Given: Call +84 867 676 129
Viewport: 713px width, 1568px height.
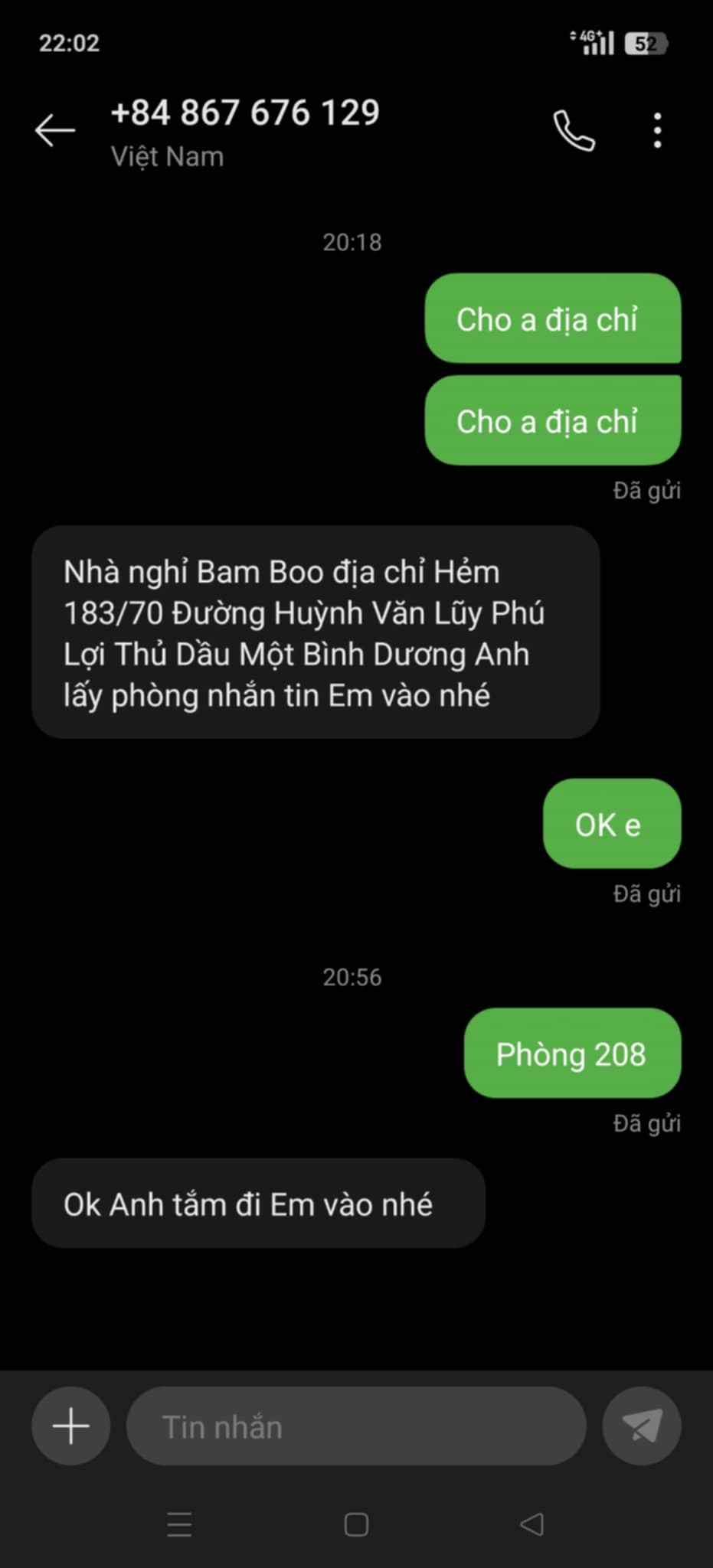Looking at the screenshot, I should coord(574,131).
